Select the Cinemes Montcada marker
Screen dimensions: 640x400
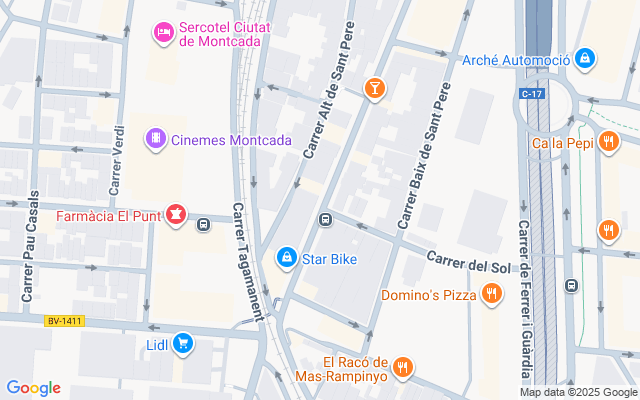[156, 139]
